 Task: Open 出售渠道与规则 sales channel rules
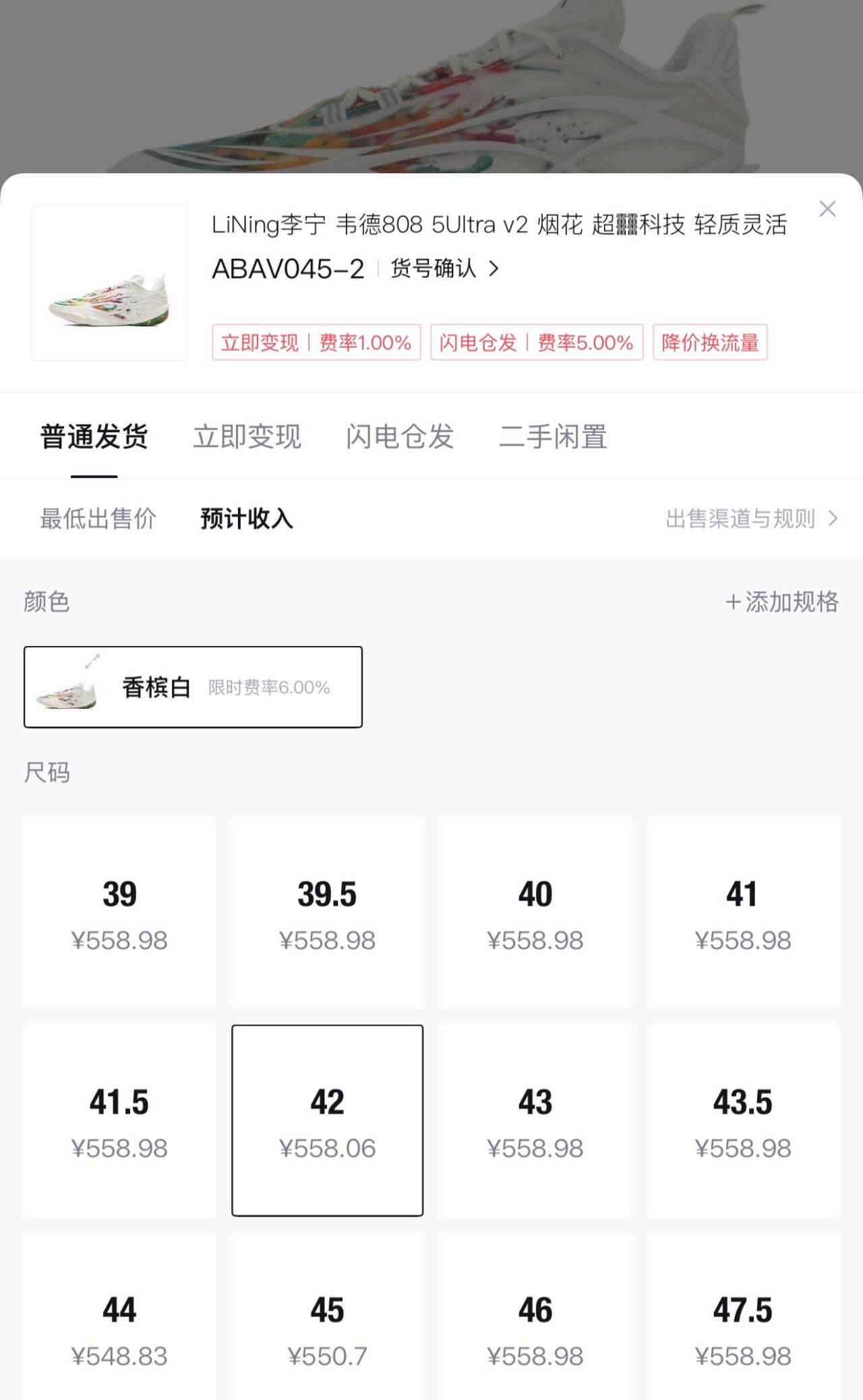(750, 519)
